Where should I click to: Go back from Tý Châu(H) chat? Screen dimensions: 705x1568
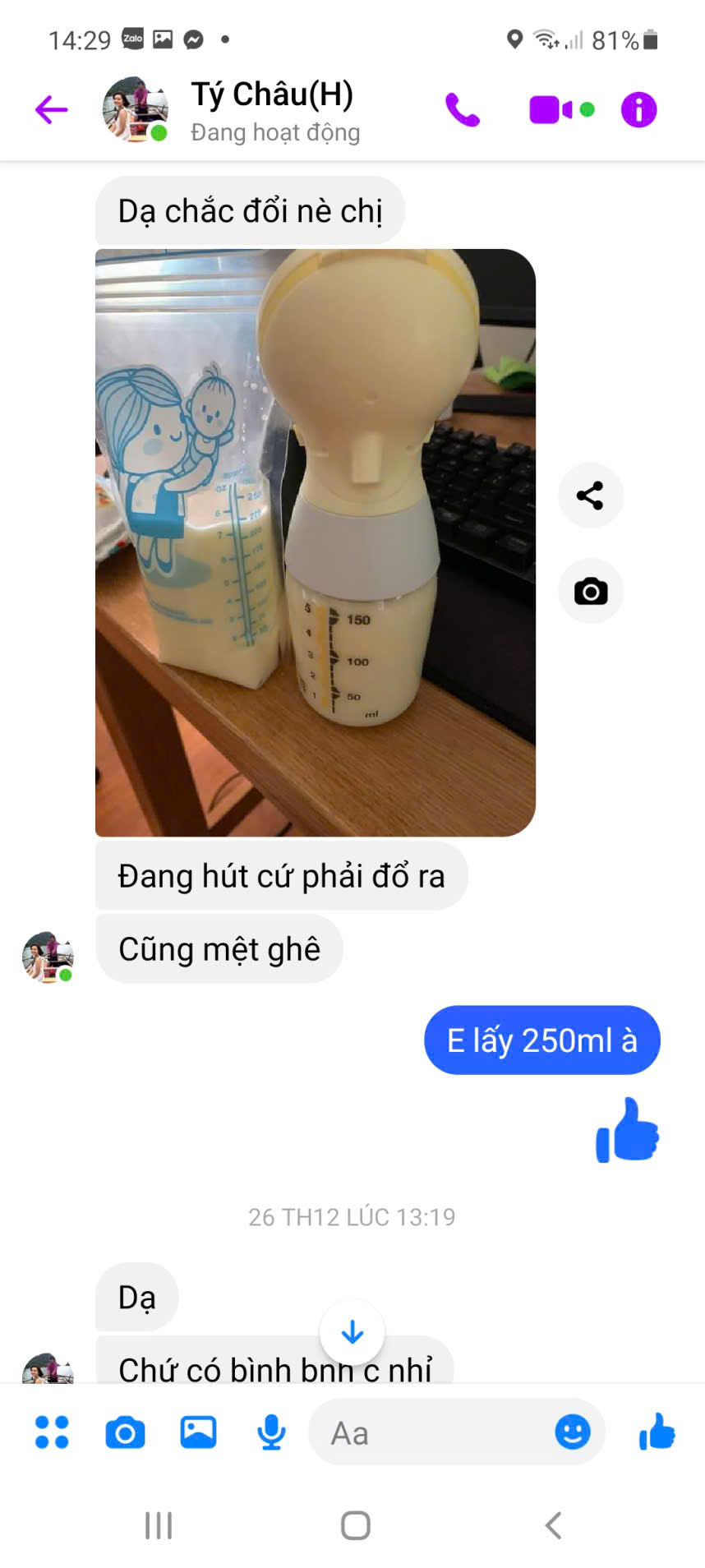pyautogui.click(x=51, y=109)
